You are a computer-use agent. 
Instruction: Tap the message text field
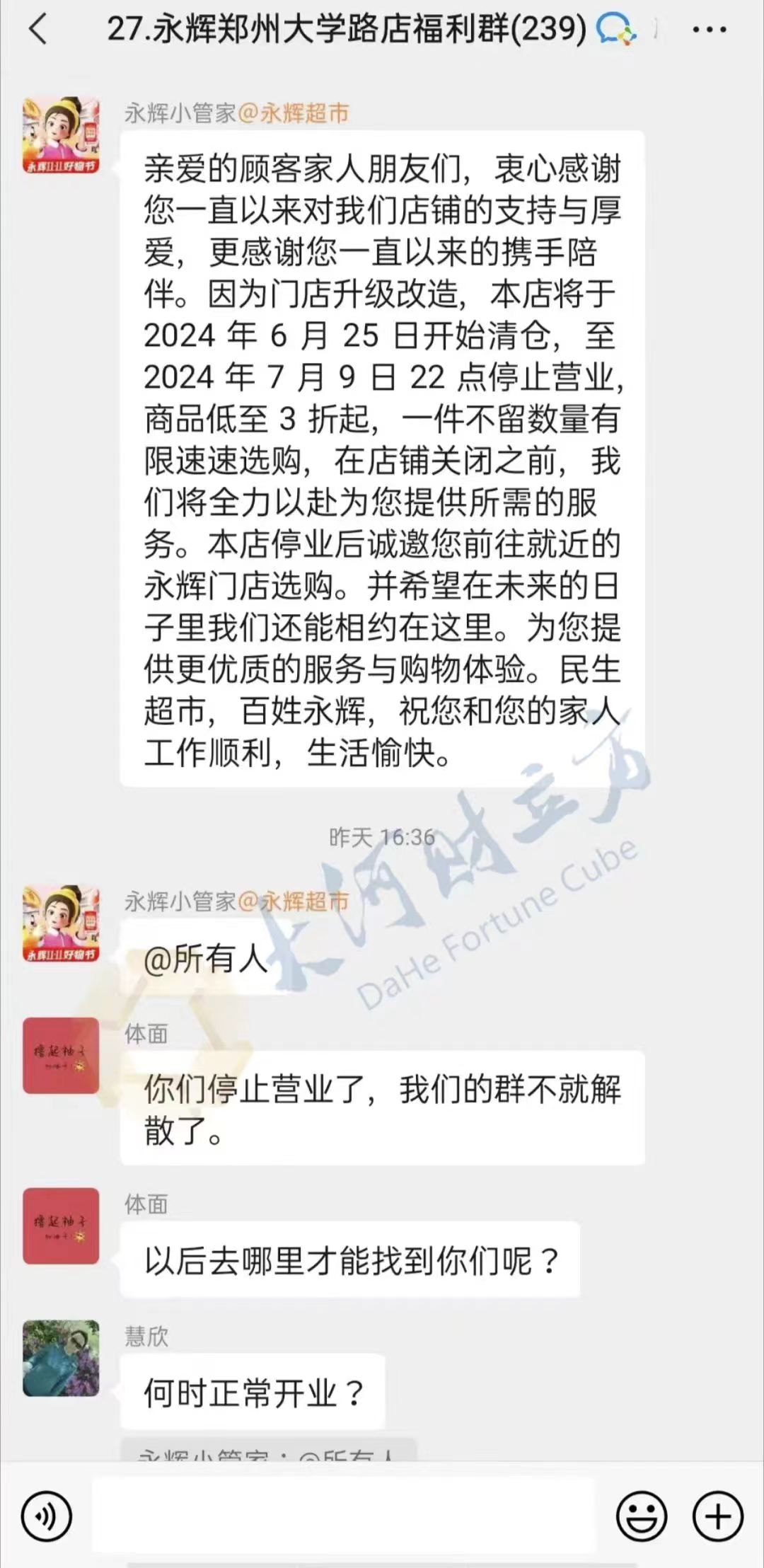(343, 1516)
